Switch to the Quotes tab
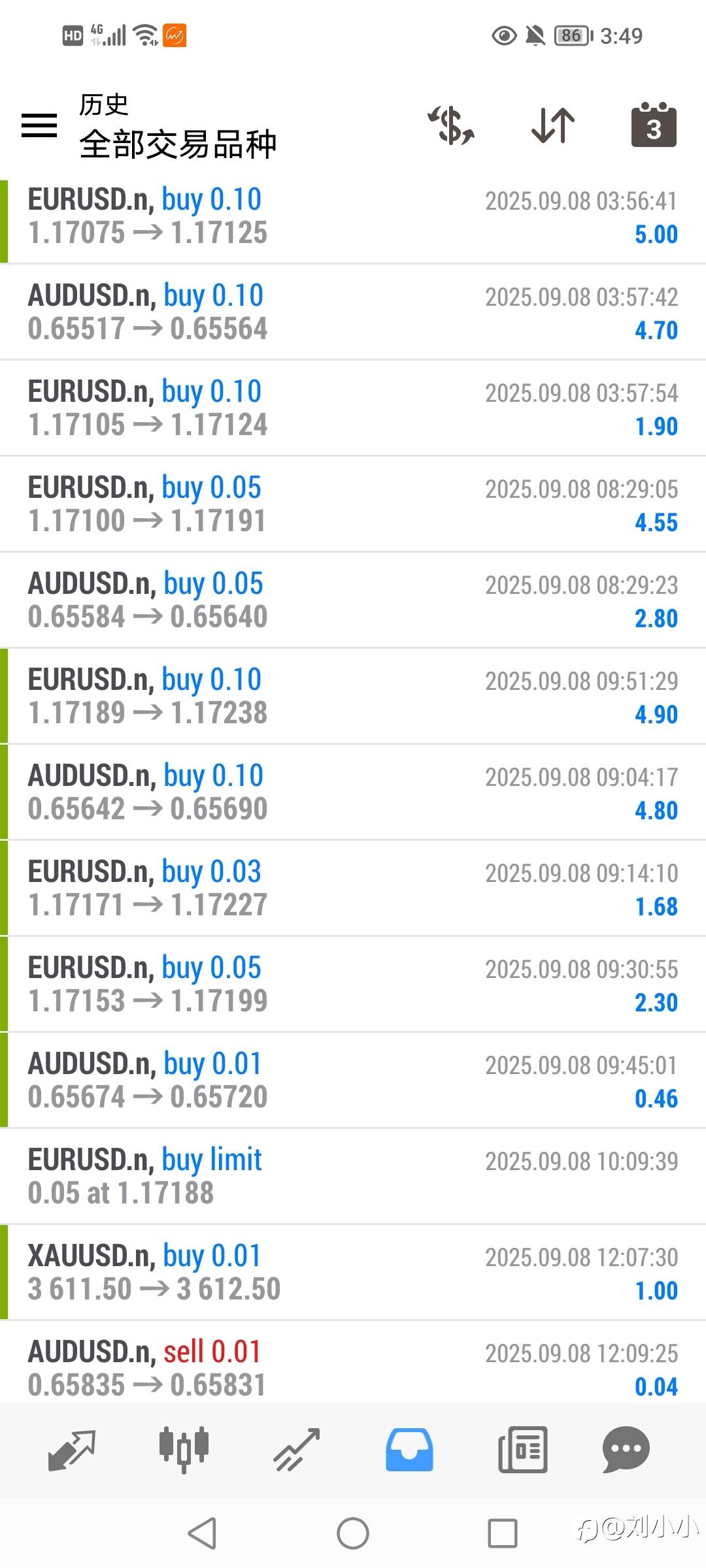Viewport: 706px width, 1568px height. (x=72, y=1450)
